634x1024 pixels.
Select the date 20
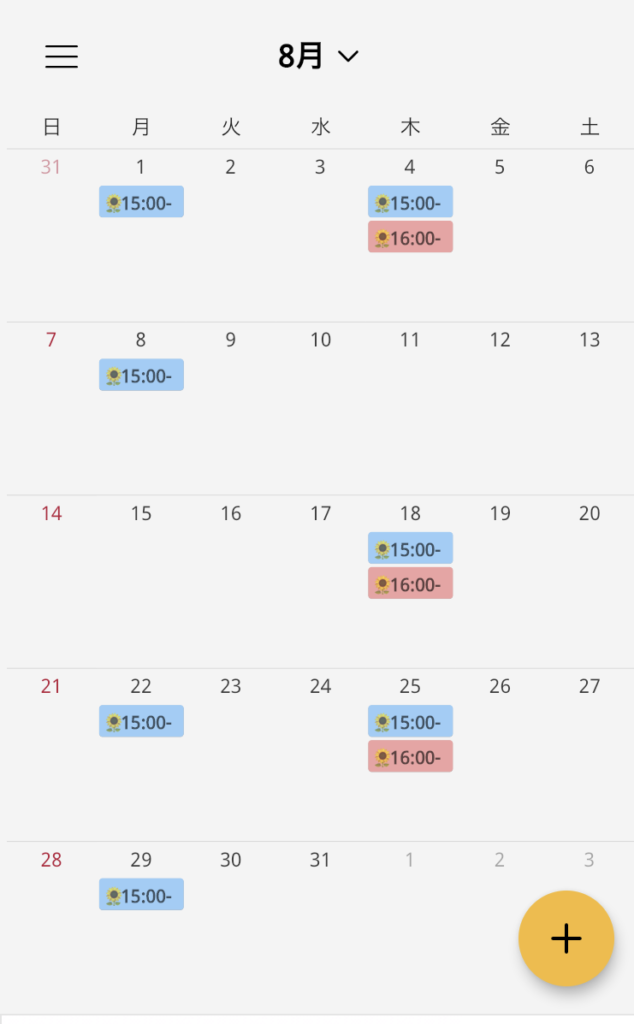pos(589,514)
